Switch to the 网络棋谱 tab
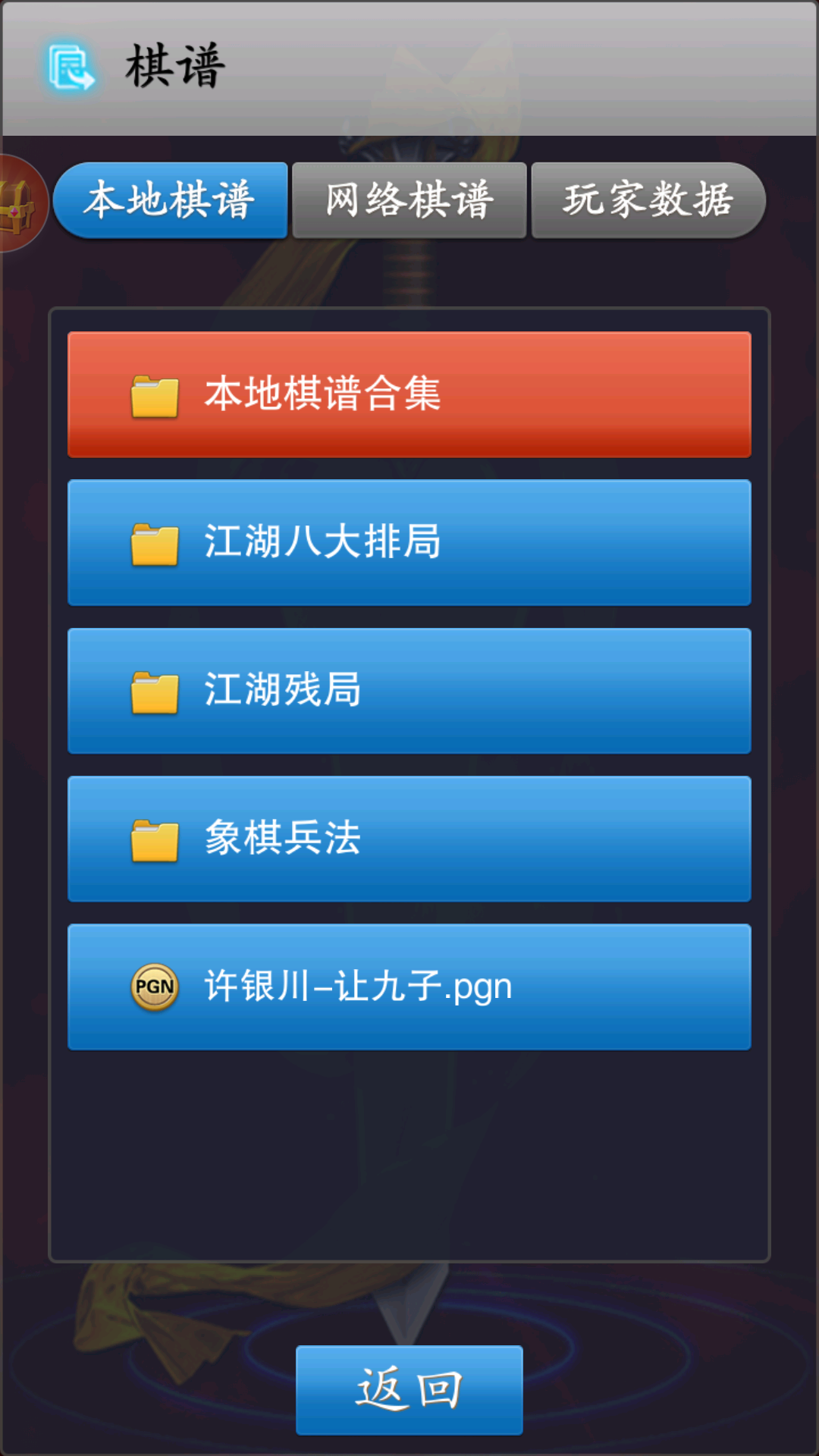Image resolution: width=819 pixels, height=1456 pixels. 409,200
